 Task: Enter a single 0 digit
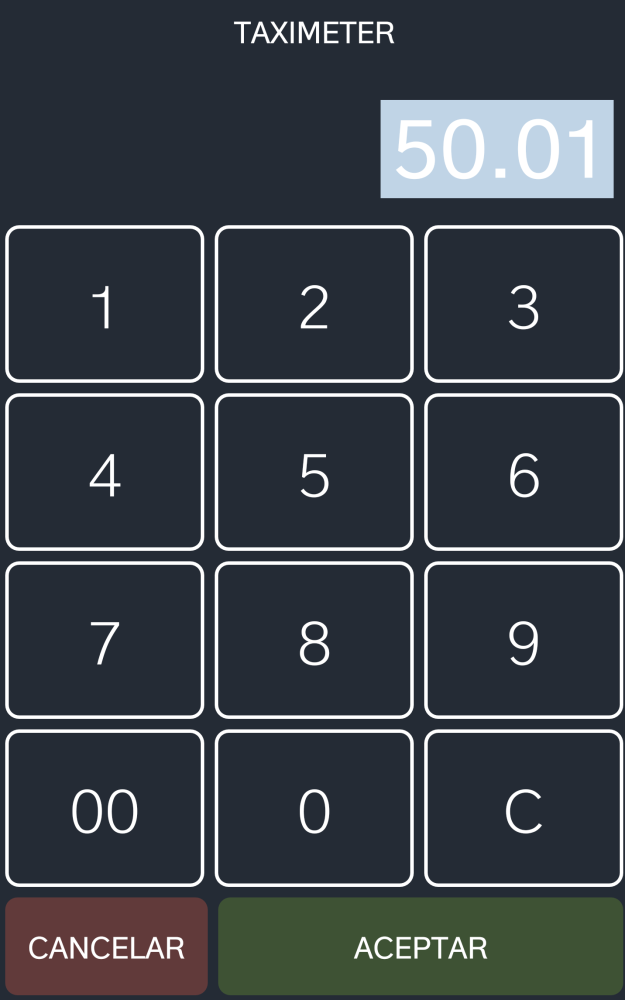click(314, 808)
